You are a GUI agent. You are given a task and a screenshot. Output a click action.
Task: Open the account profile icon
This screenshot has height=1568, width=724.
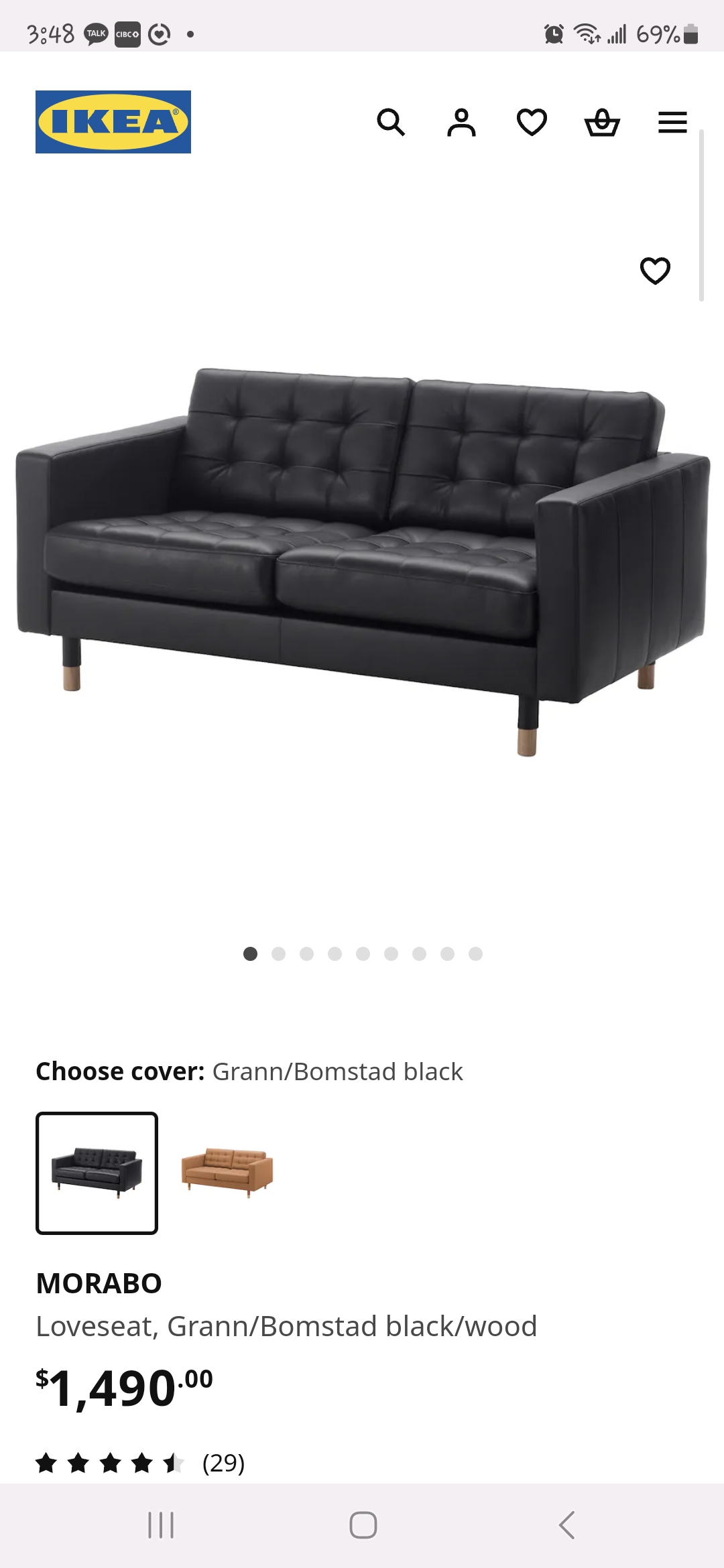click(461, 123)
